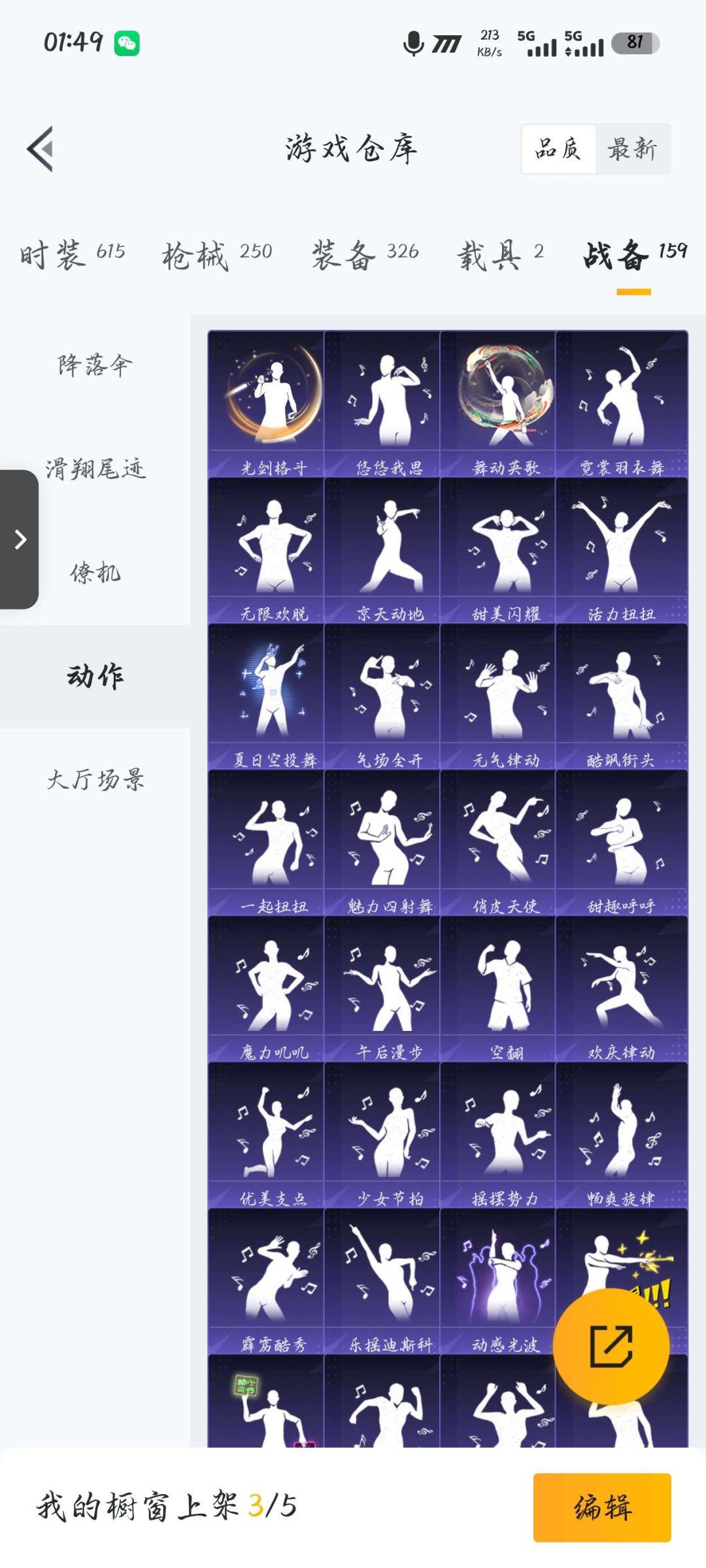Switch to the 装备 tab
The width and height of the screenshot is (706, 1568).
(x=365, y=253)
